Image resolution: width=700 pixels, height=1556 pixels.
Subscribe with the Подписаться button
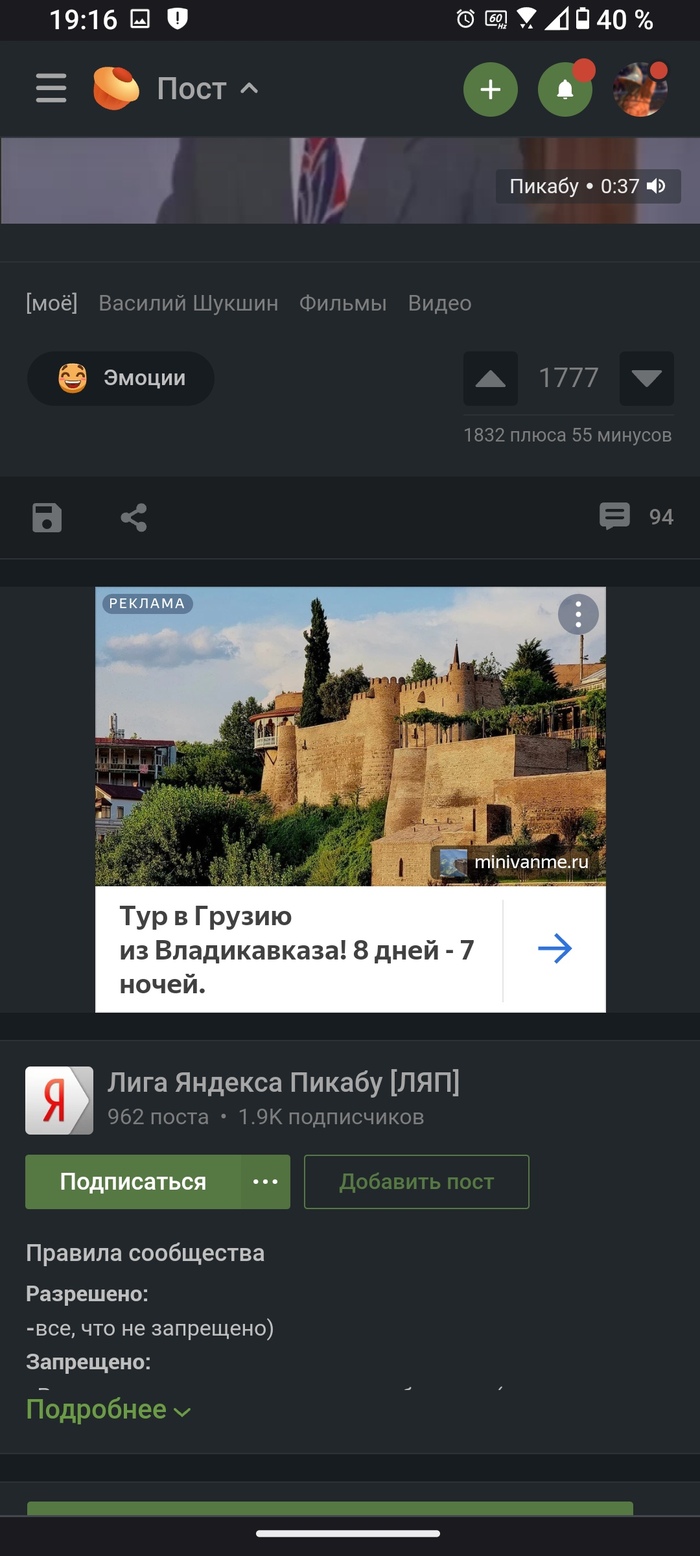133,1182
